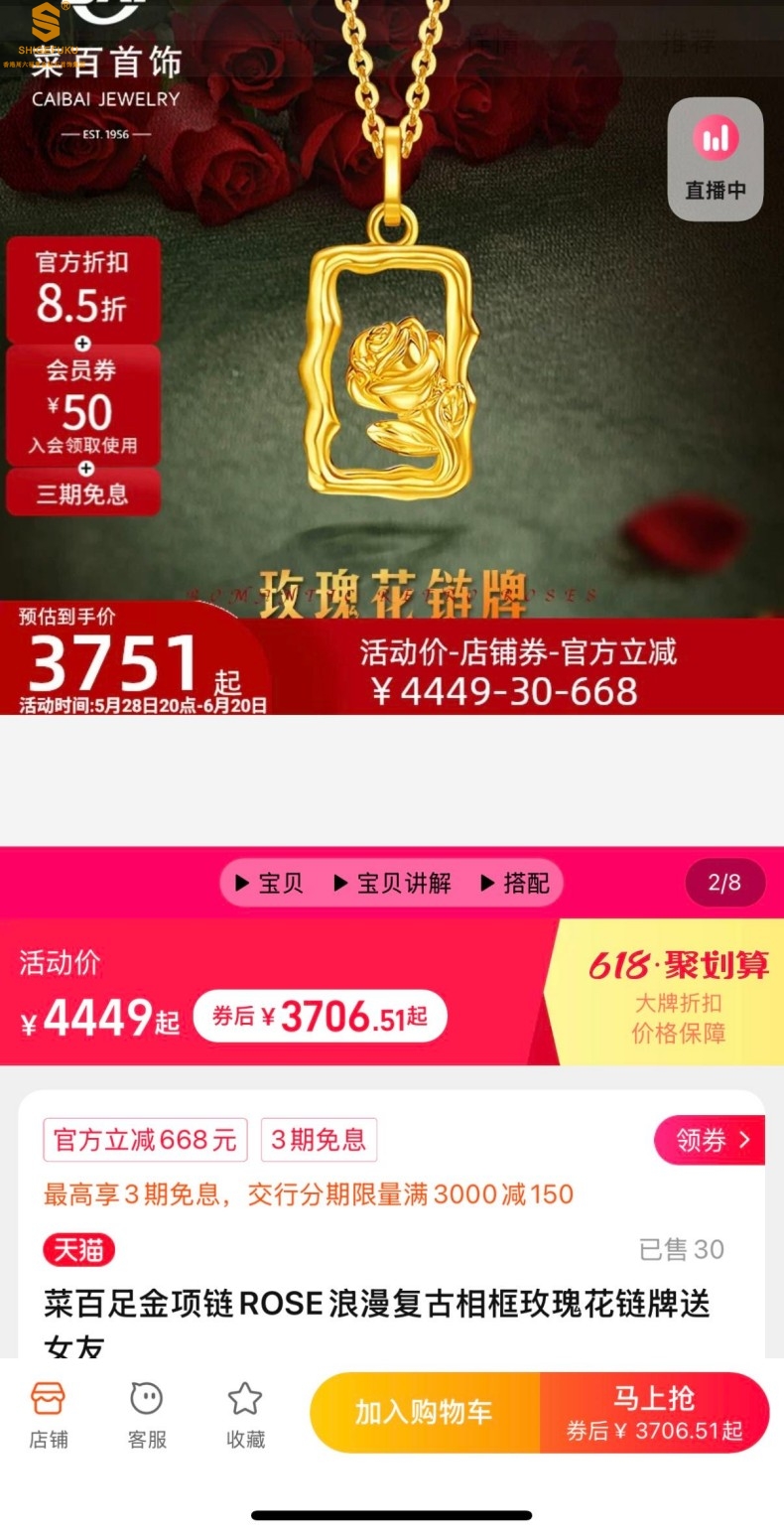Tap 领券 to claim coupons

tap(709, 1140)
